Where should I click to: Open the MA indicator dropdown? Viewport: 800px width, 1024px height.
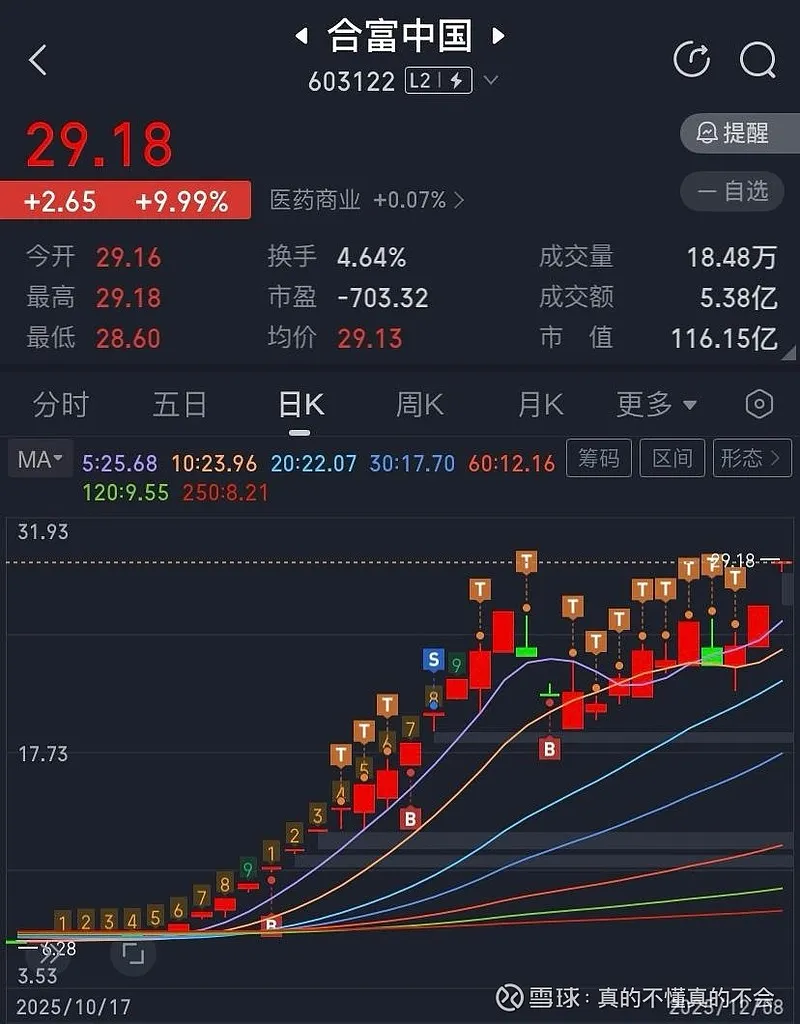coord(40,460)
